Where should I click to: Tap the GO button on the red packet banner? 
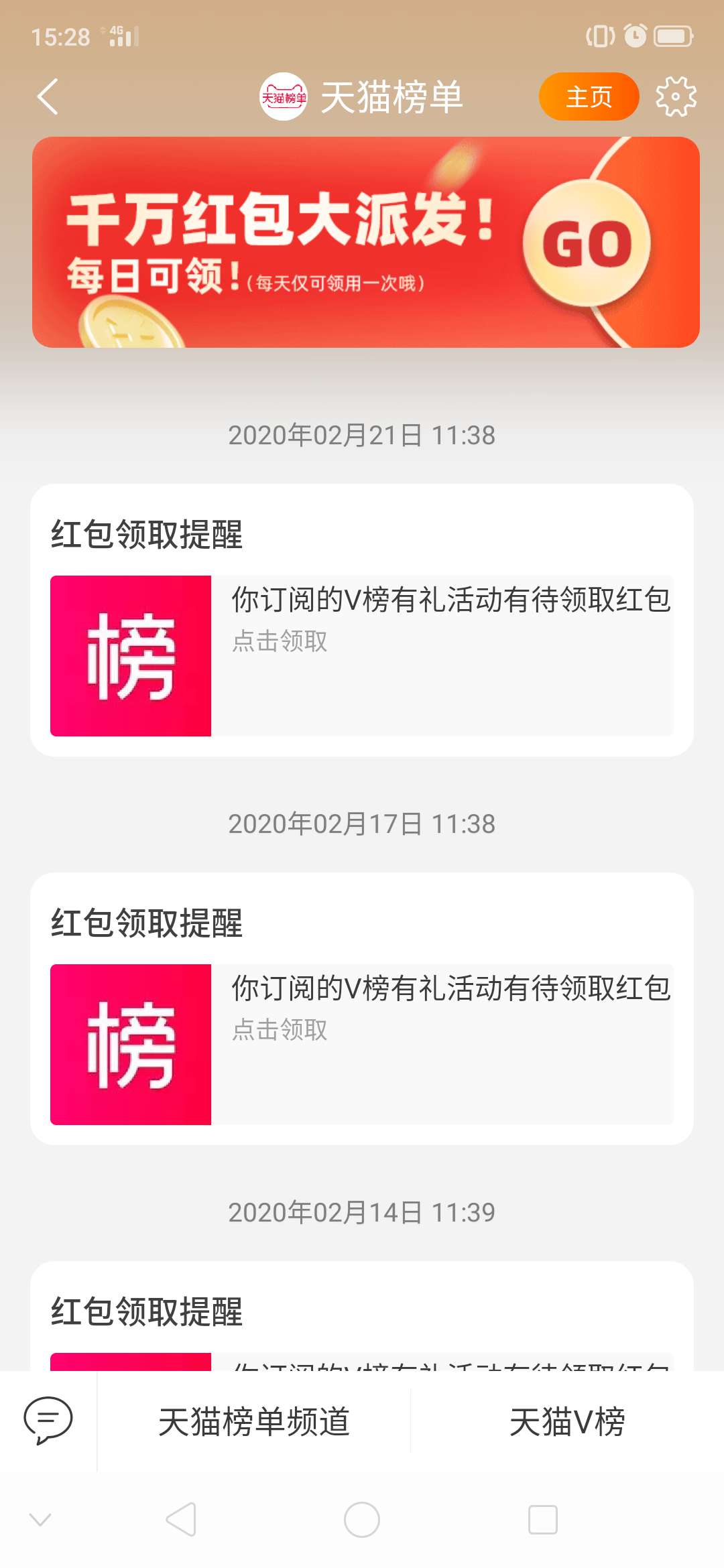[589, 244]
